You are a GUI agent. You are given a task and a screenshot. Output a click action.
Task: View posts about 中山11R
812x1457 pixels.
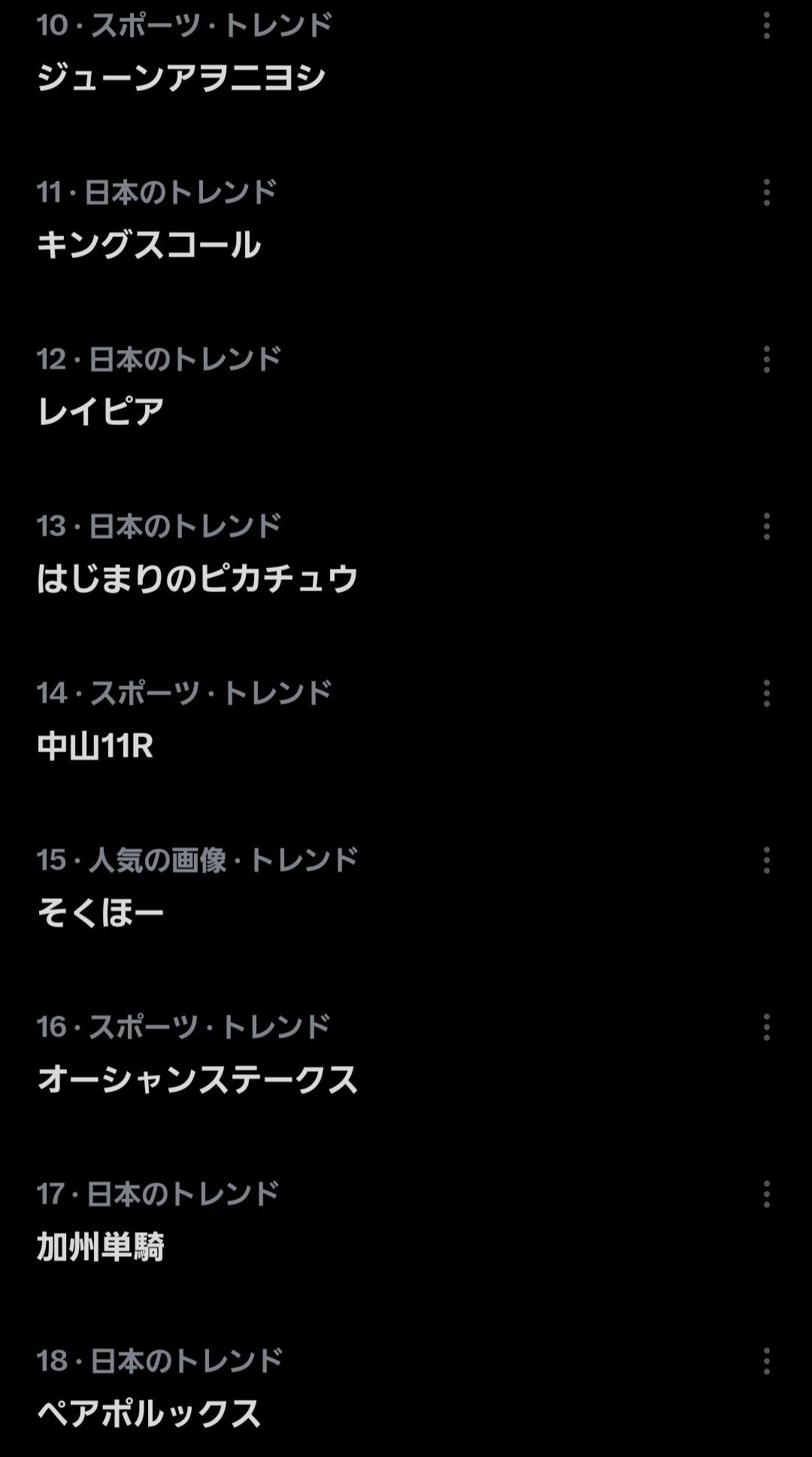(x=95, y=745)
